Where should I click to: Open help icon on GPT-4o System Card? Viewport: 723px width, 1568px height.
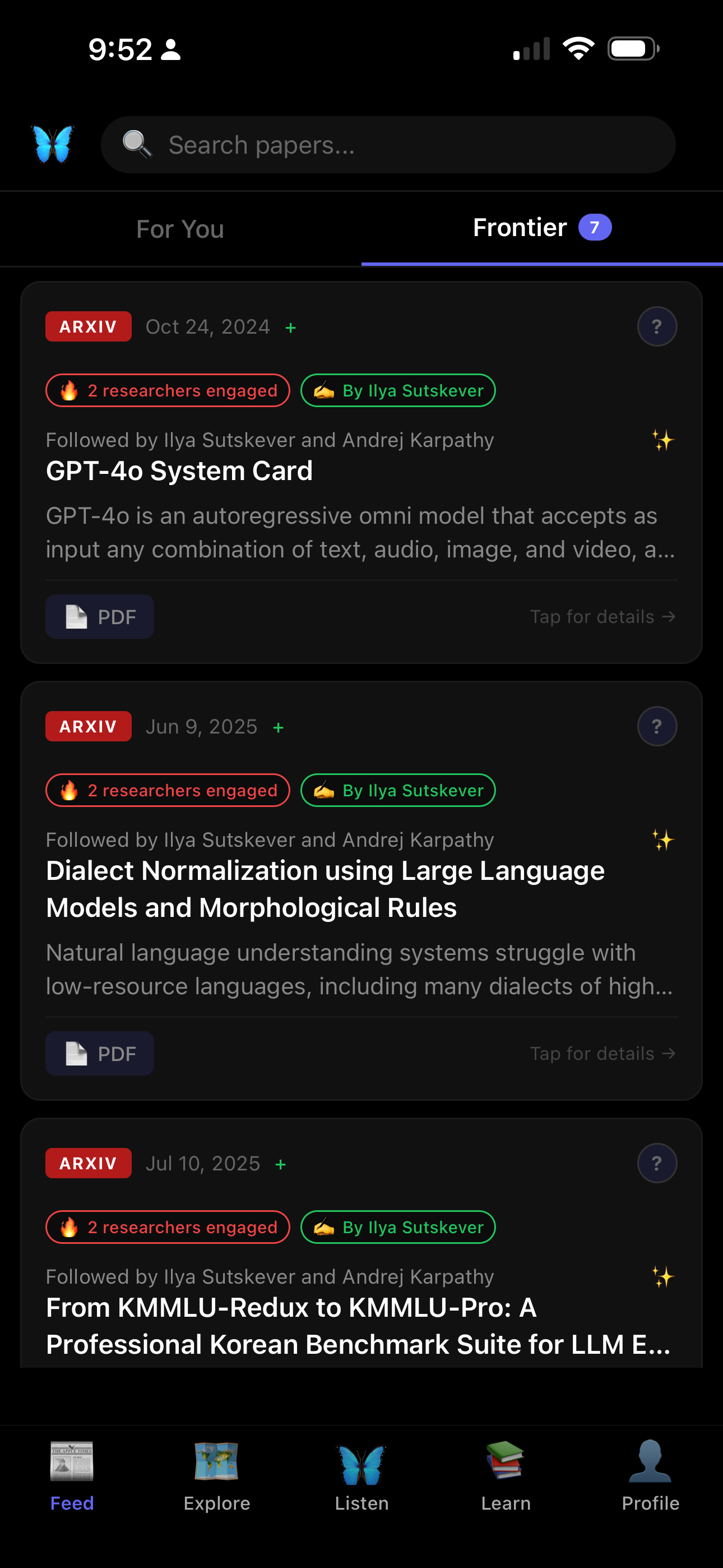[657, 327]
